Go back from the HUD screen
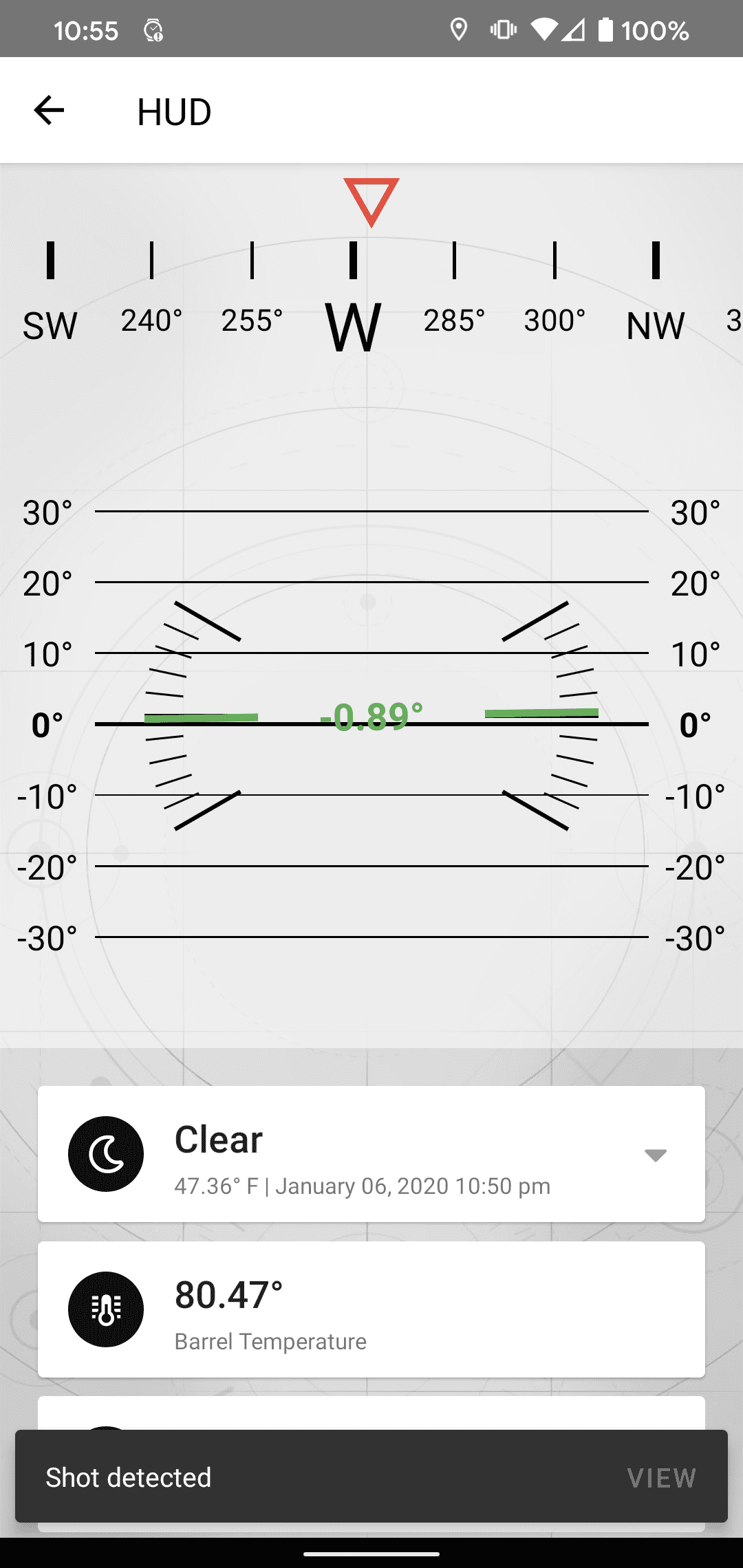Viewport: 743px width, 1568px height. point(49,111)
